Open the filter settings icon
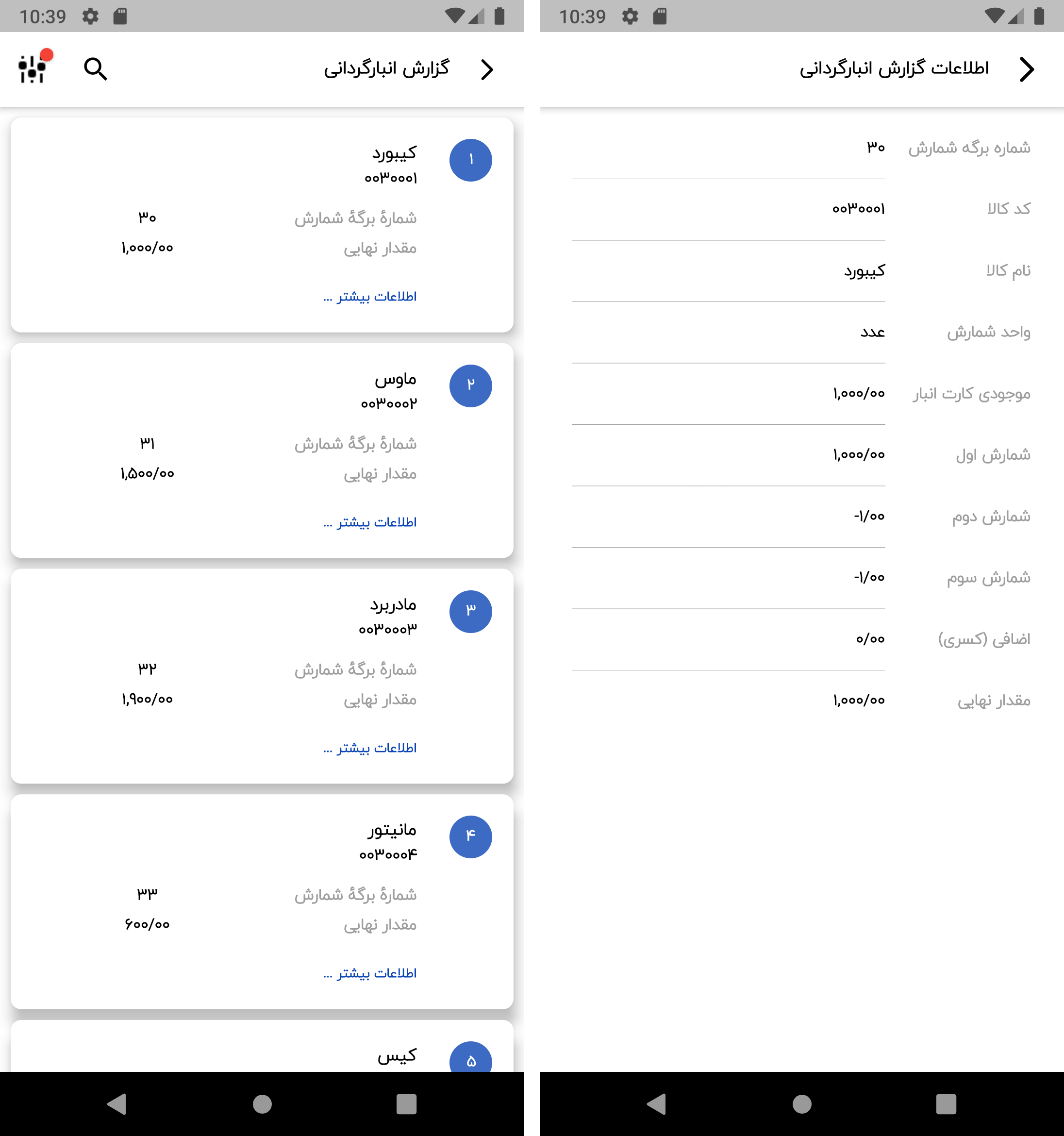 point(33,68)
